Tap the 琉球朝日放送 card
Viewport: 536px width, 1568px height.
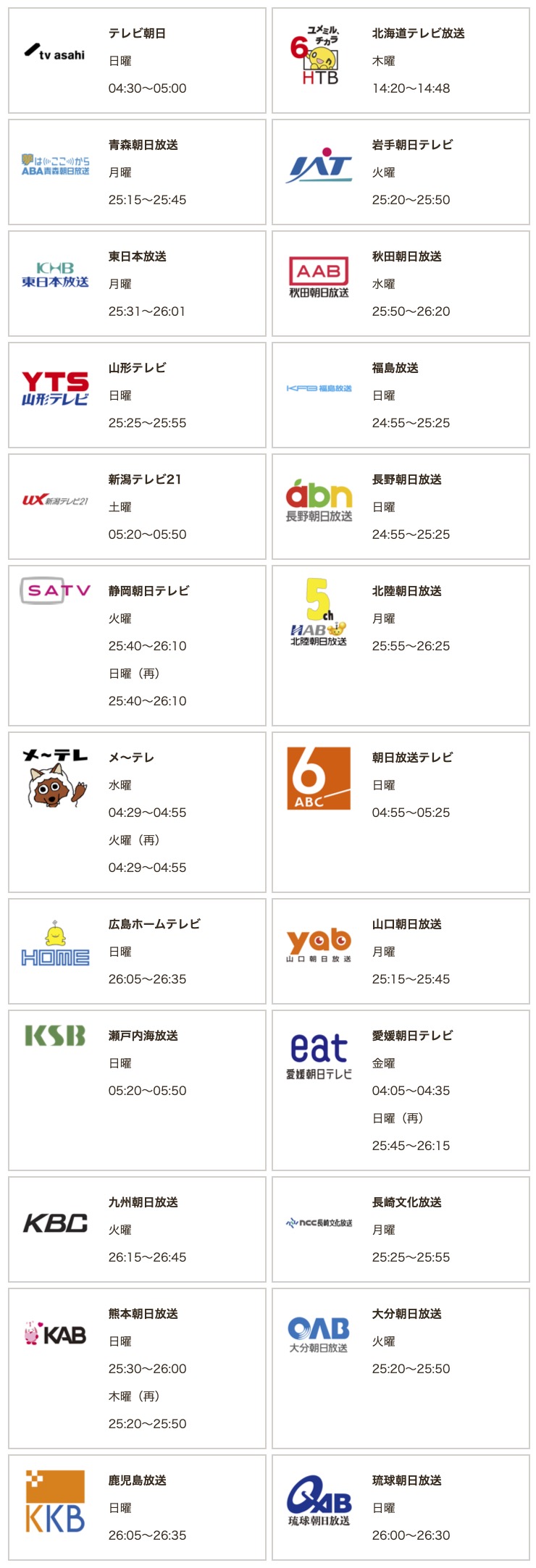401,1508
